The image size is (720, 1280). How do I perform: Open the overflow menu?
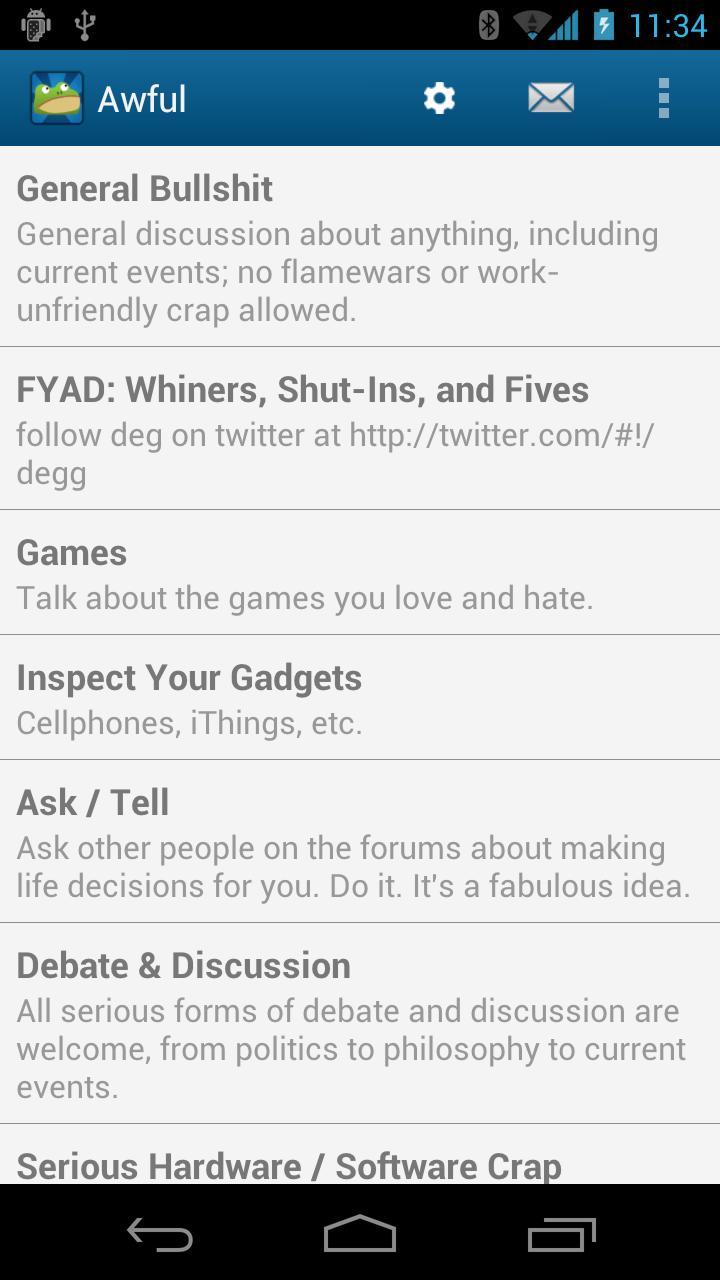[663, 98]
